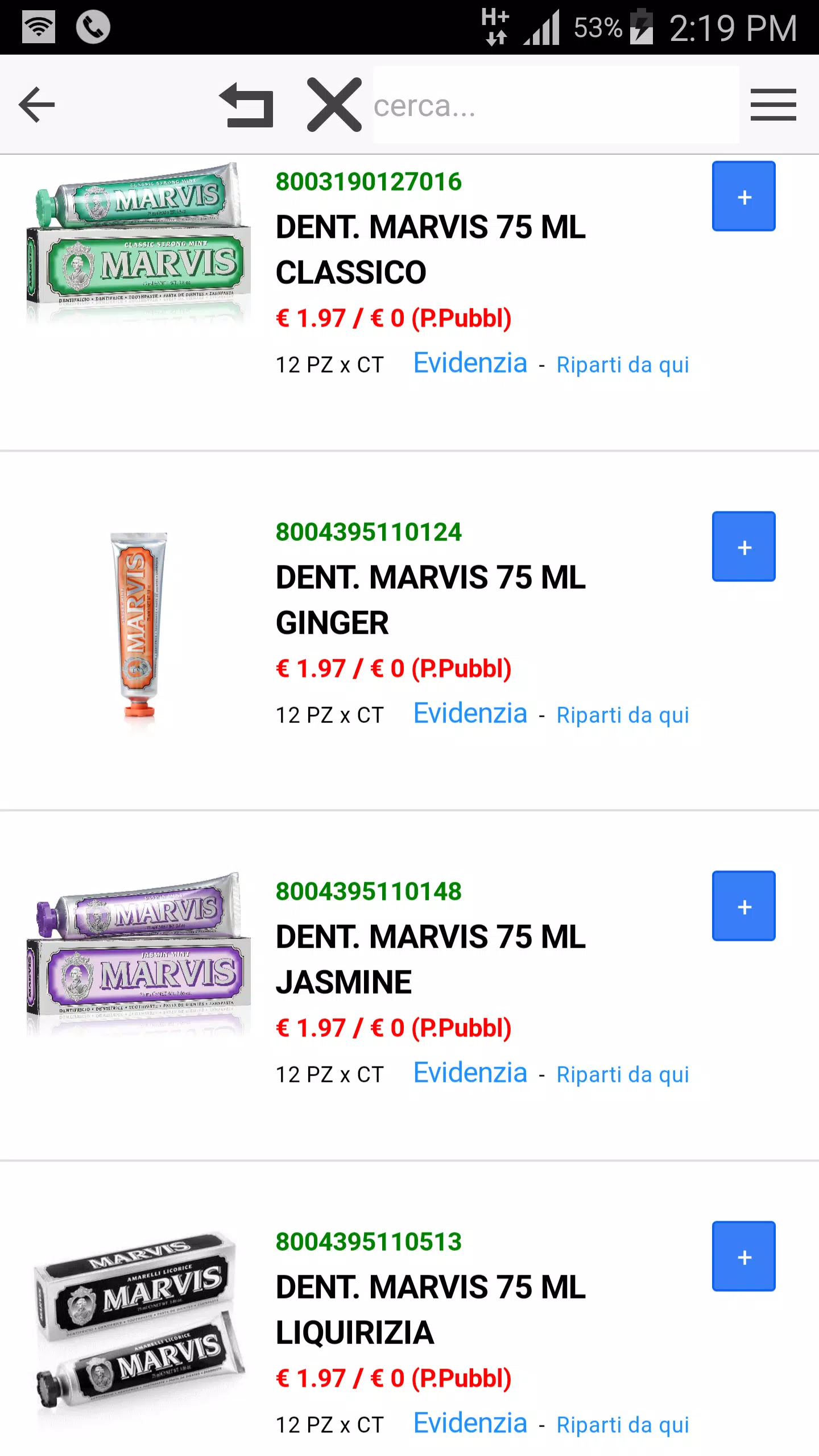The image size is (819, 1456).
Task: Add Marvis Liquirizia with plus button
Action: coord(744,1256)
